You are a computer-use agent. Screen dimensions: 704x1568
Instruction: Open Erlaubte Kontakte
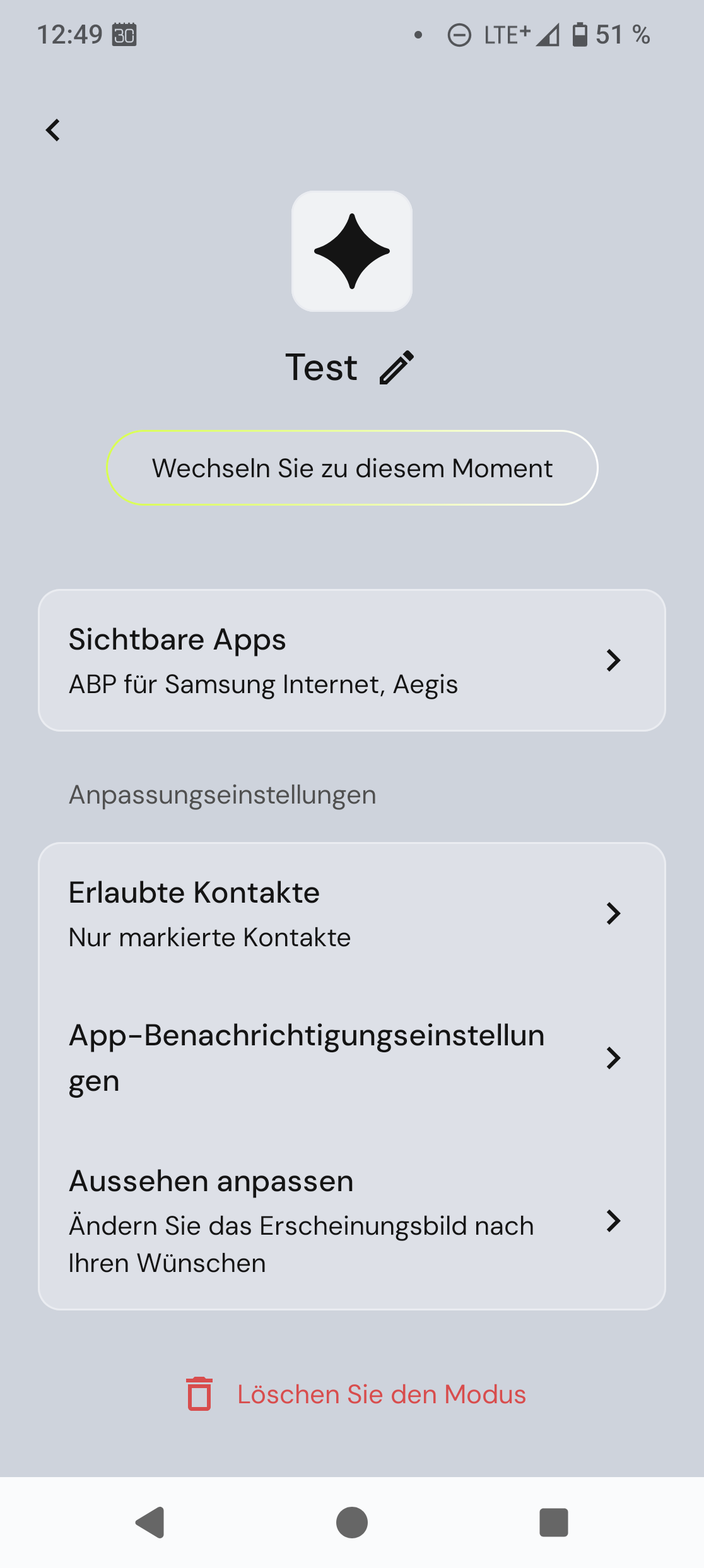(352, 913)
